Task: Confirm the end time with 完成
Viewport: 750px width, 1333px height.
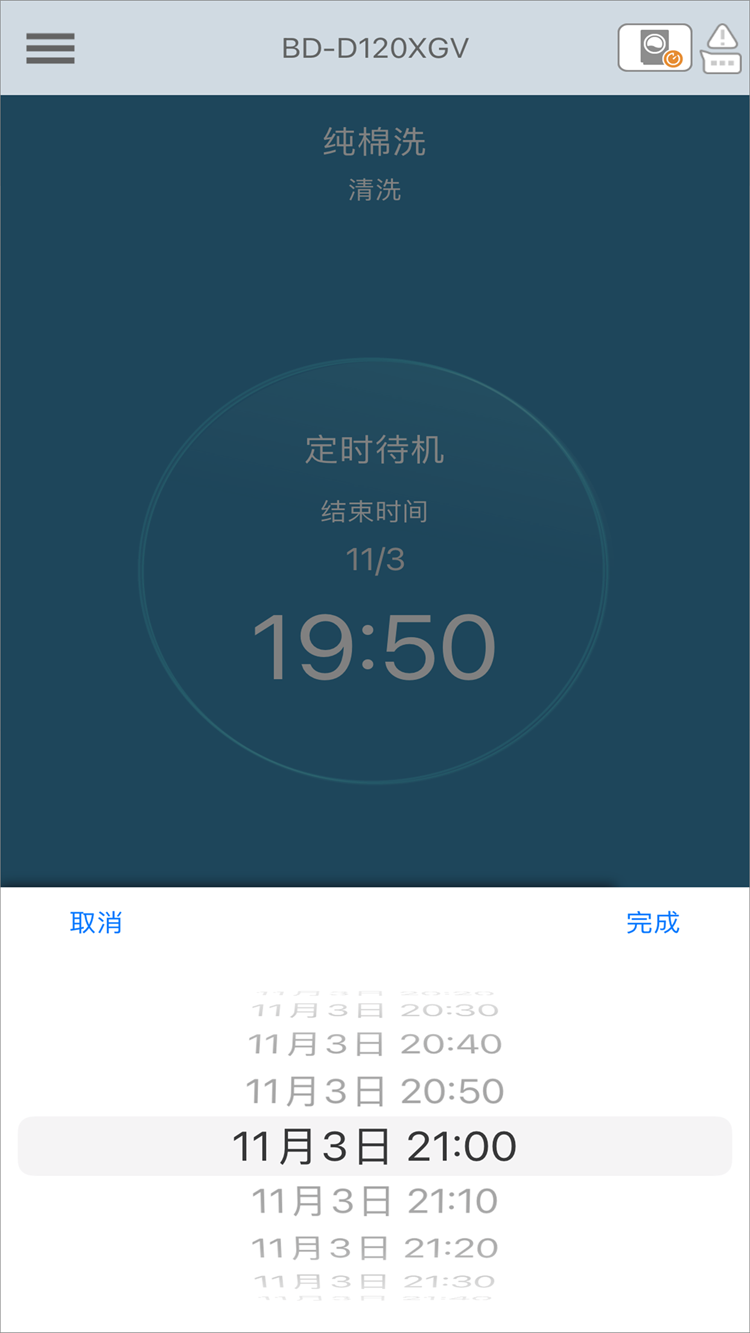Action: pos(653,922)
